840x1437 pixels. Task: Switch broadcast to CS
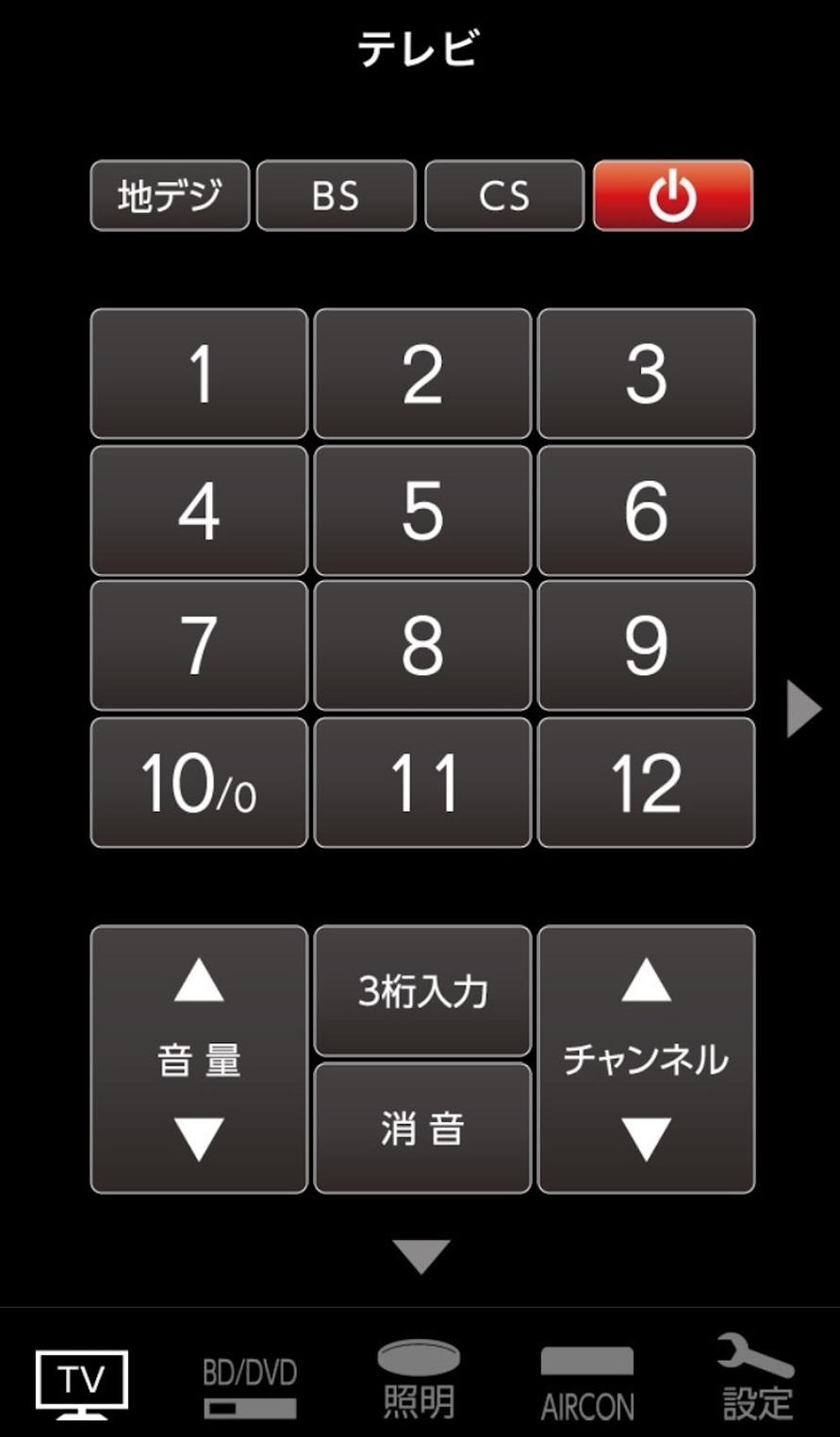tap(503, 196)
